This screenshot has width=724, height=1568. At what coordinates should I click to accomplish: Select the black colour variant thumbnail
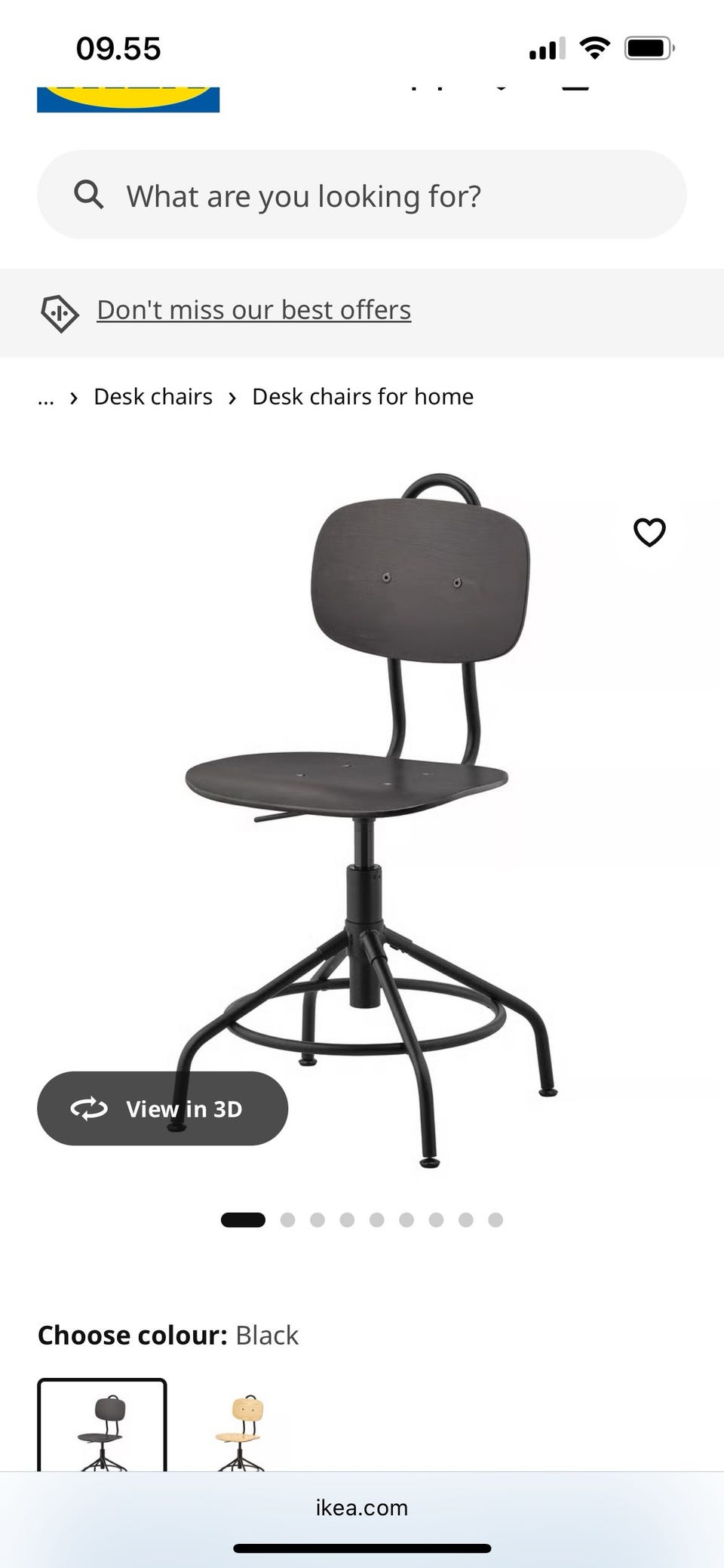(x=102, y=1426)
